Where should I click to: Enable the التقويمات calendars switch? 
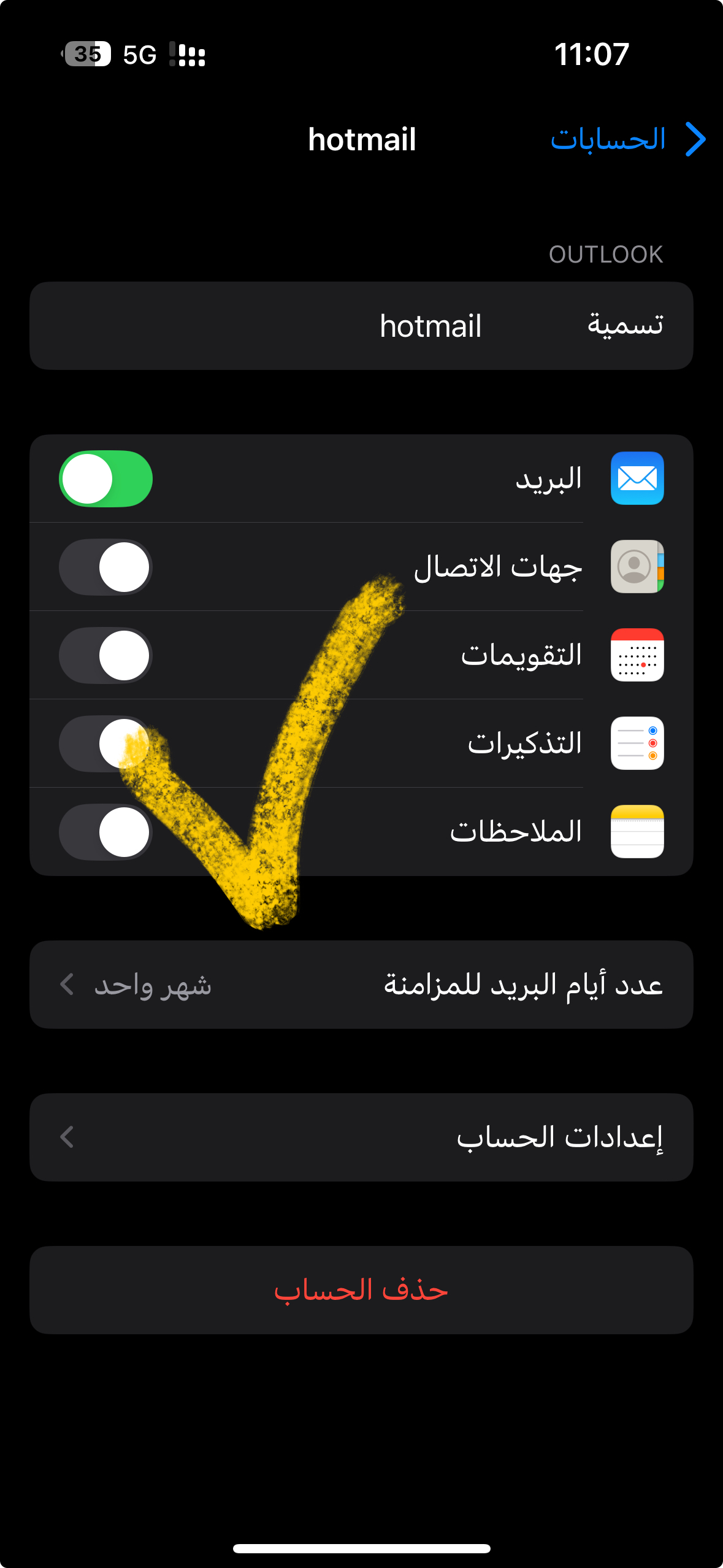[105, 656]
